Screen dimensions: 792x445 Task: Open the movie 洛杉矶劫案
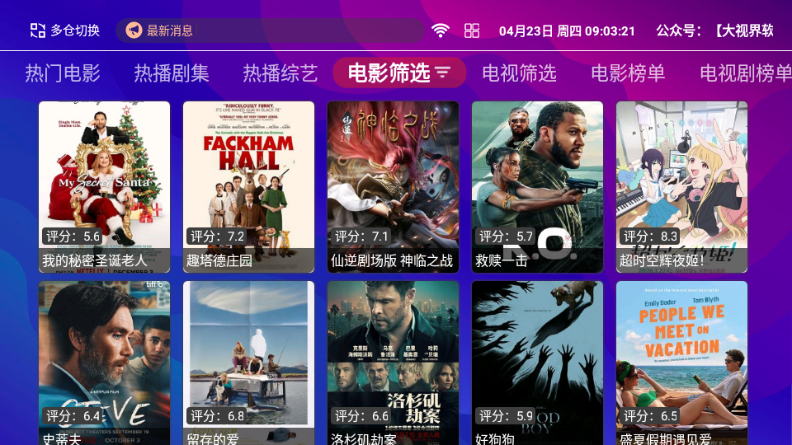(x=393, y=362)
